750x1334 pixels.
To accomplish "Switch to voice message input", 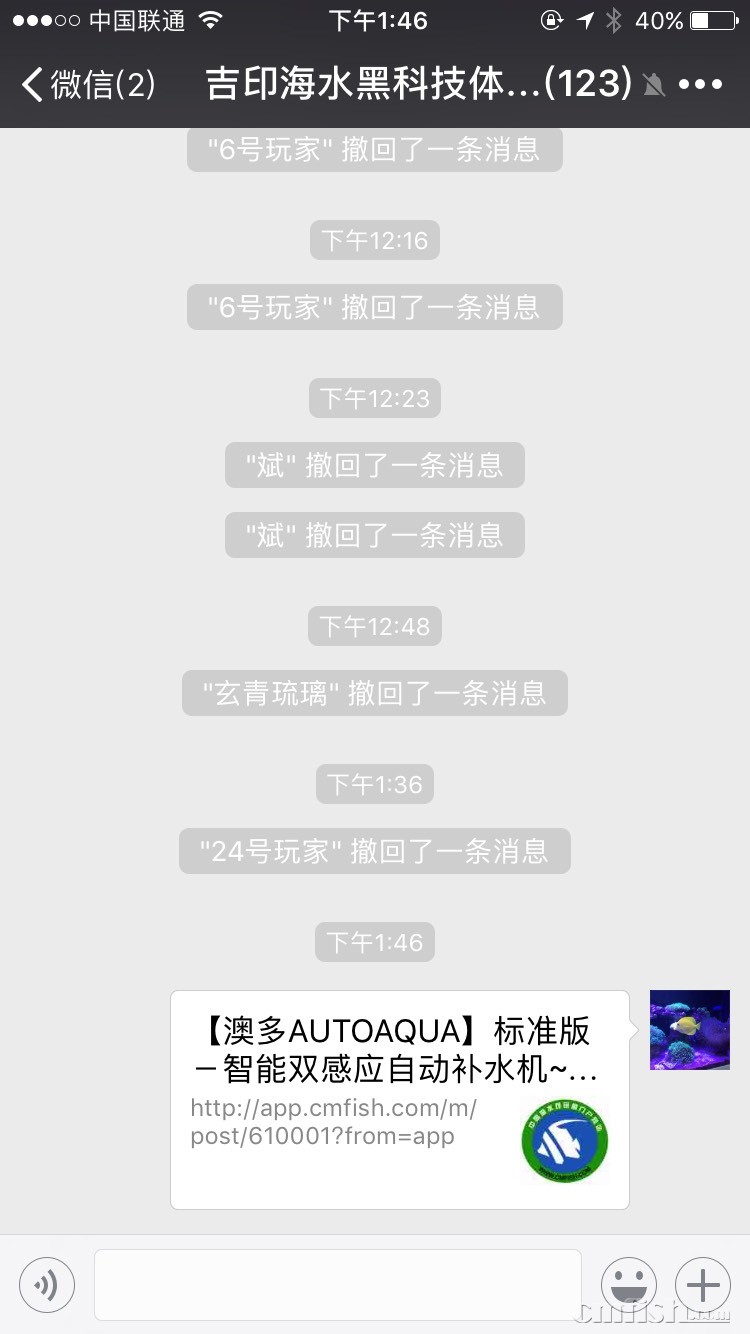I will click(47, 1284).
